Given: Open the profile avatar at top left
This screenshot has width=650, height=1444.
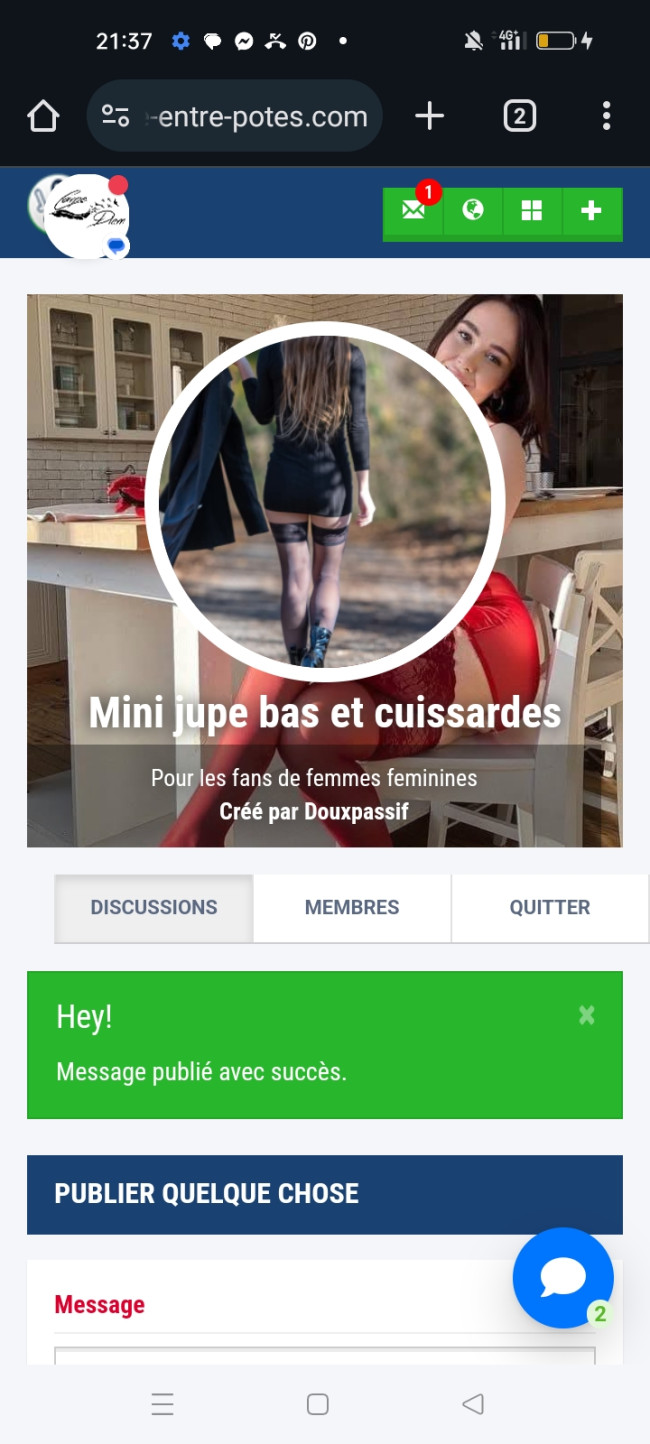Looking at the screenshot, I should pyautogui.click(x=80, y=214).
